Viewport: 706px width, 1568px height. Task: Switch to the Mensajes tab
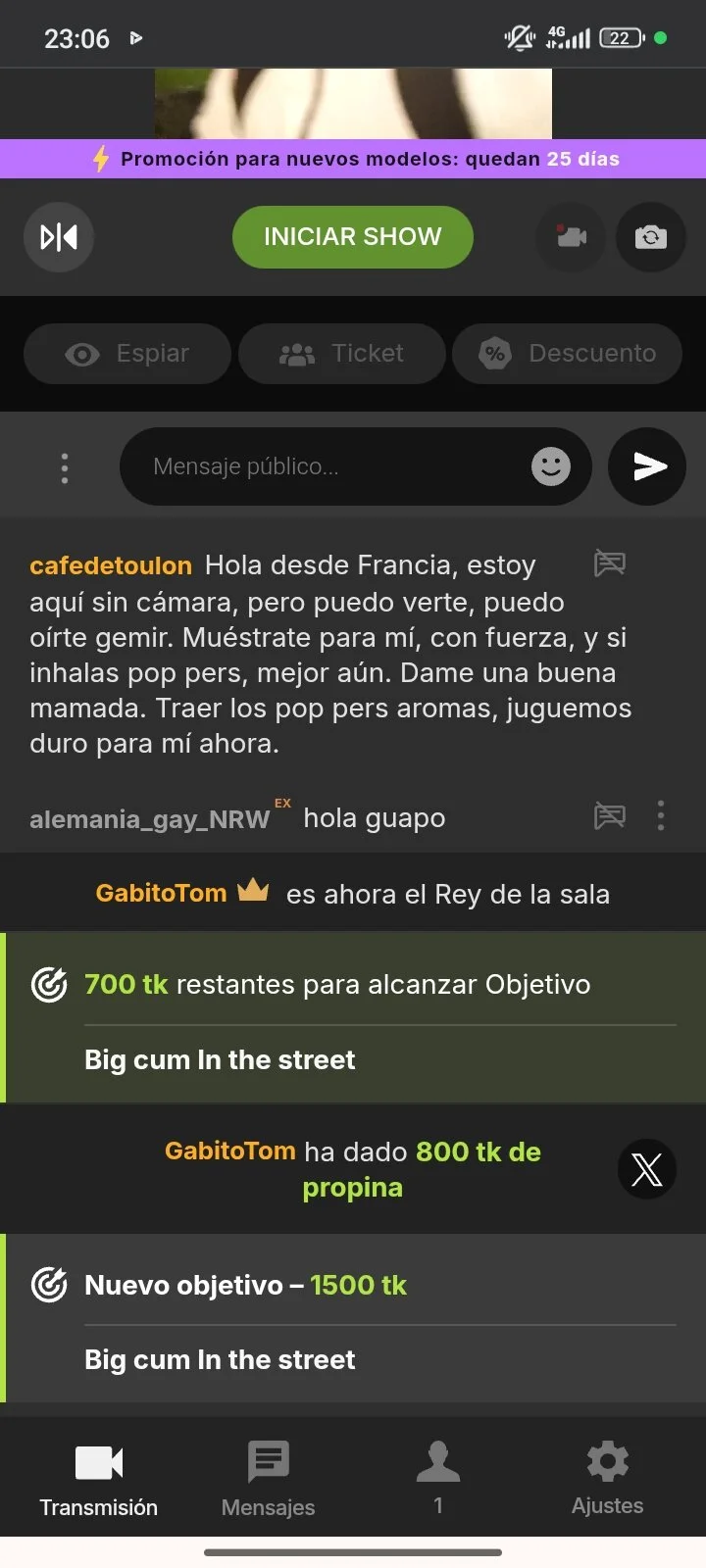coord(269,1479)
